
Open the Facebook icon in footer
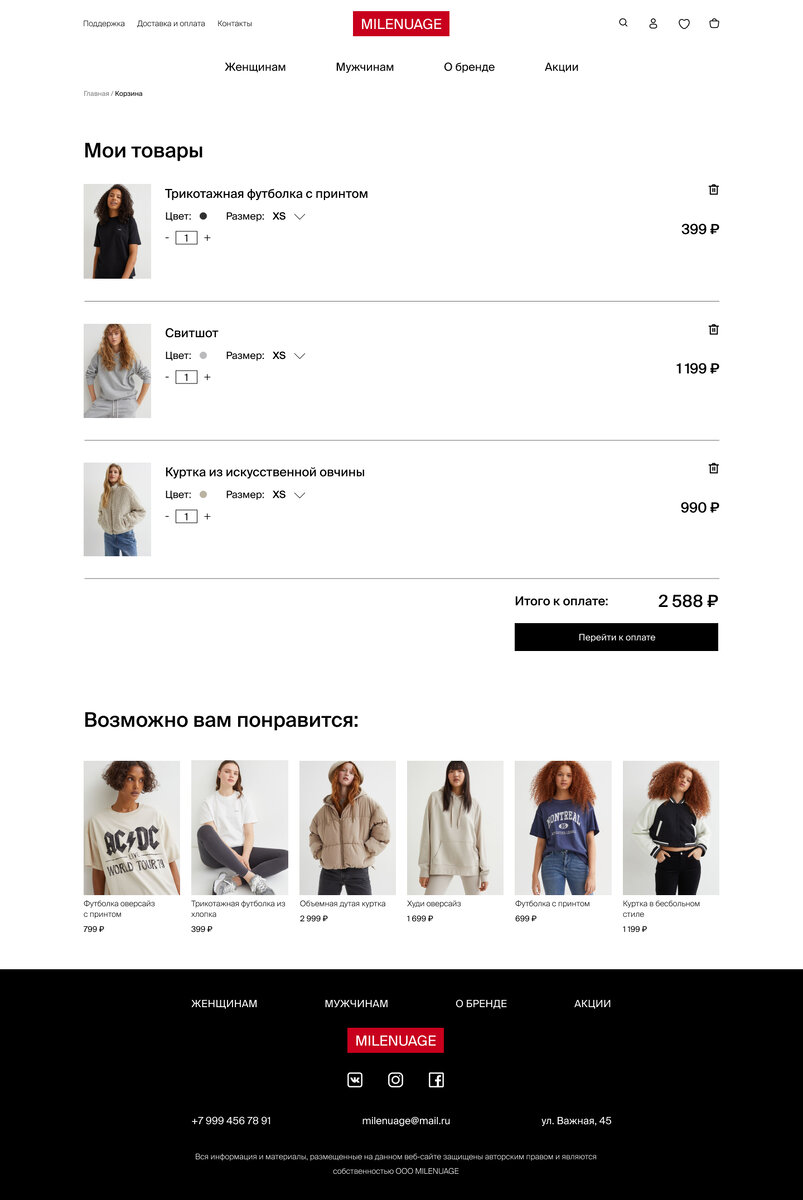pos(436,1080)
